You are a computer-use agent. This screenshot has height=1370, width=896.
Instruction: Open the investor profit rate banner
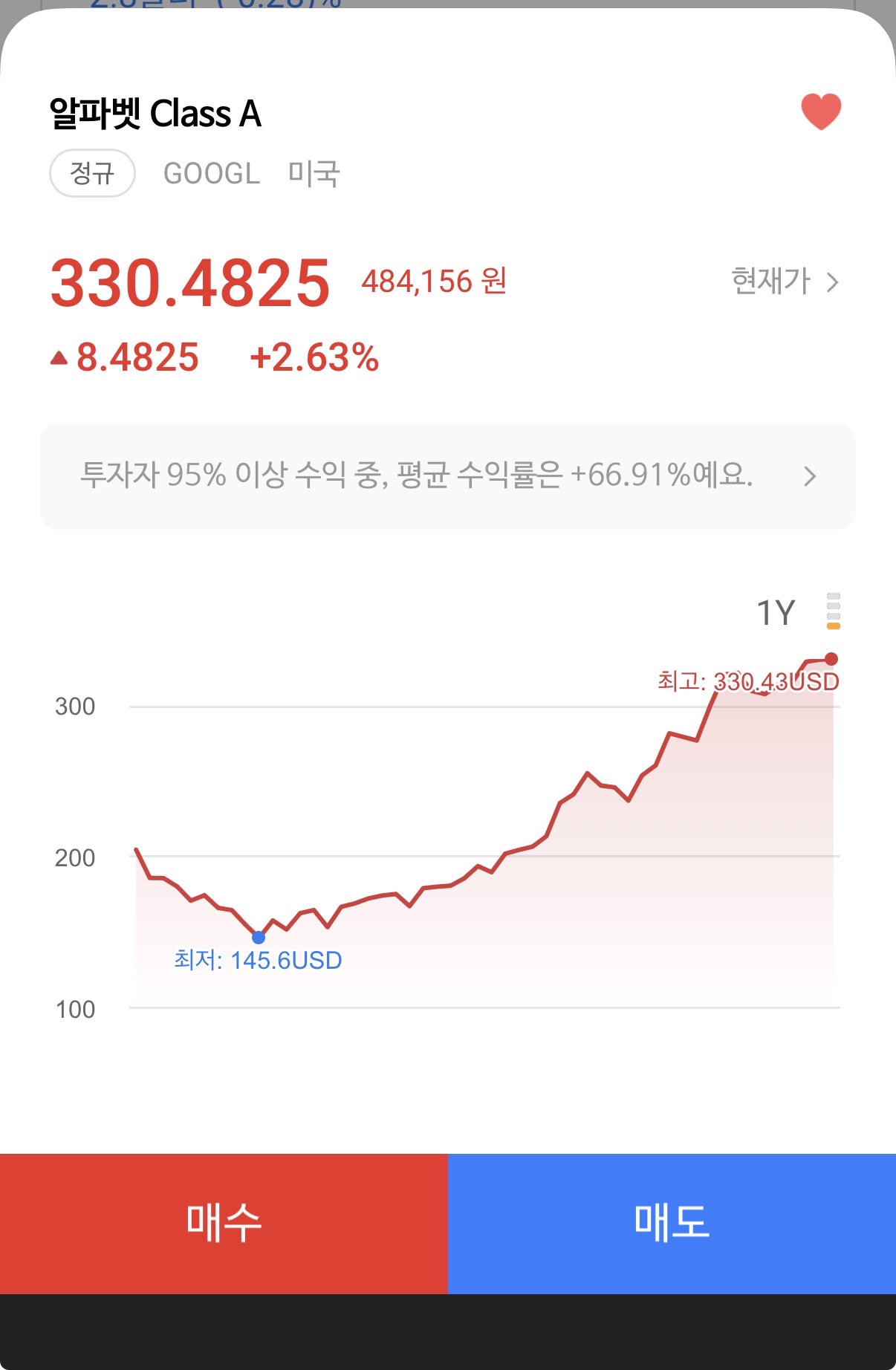coord(447,475)
